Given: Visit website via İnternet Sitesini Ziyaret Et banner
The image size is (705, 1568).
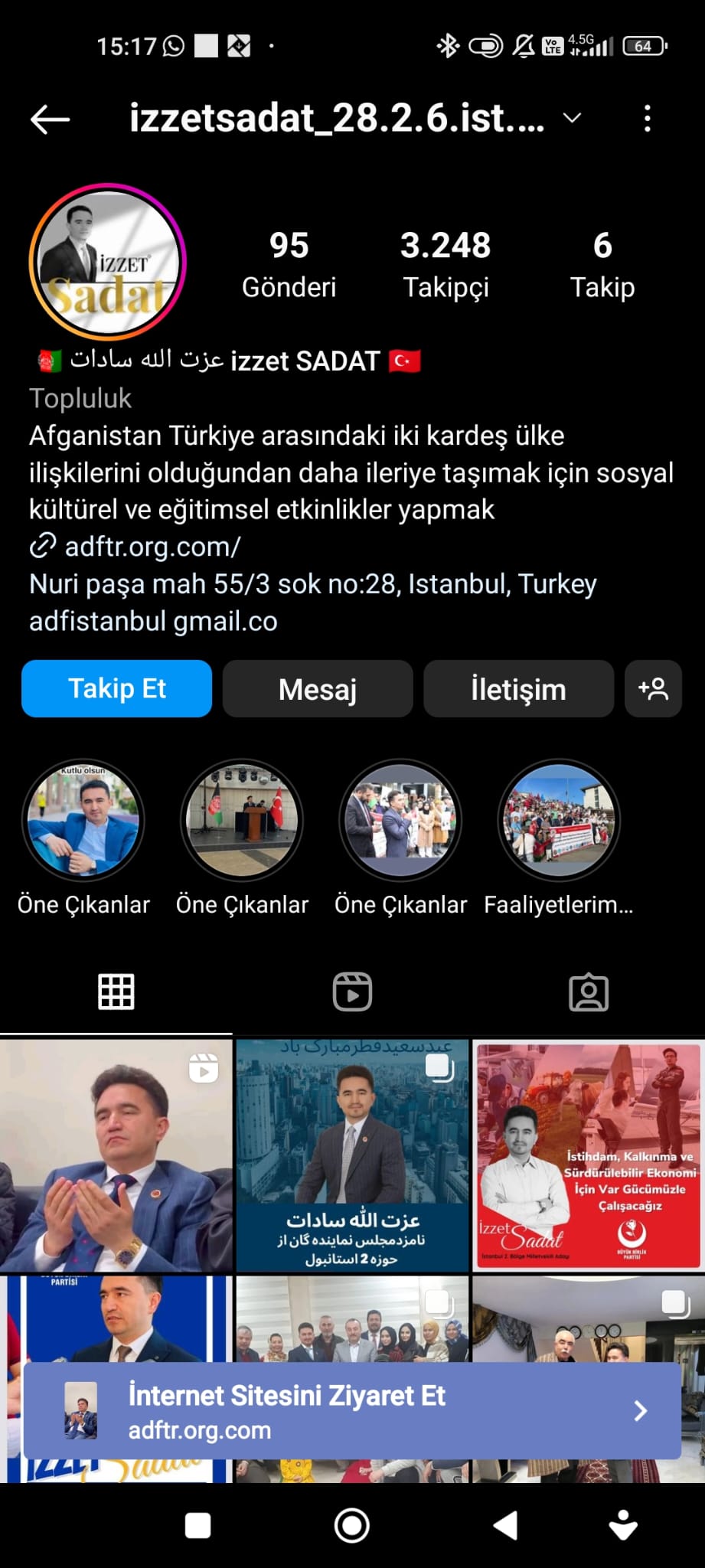Looking at the screenshot, I should pyautogui.click(x=352, y=1411).
